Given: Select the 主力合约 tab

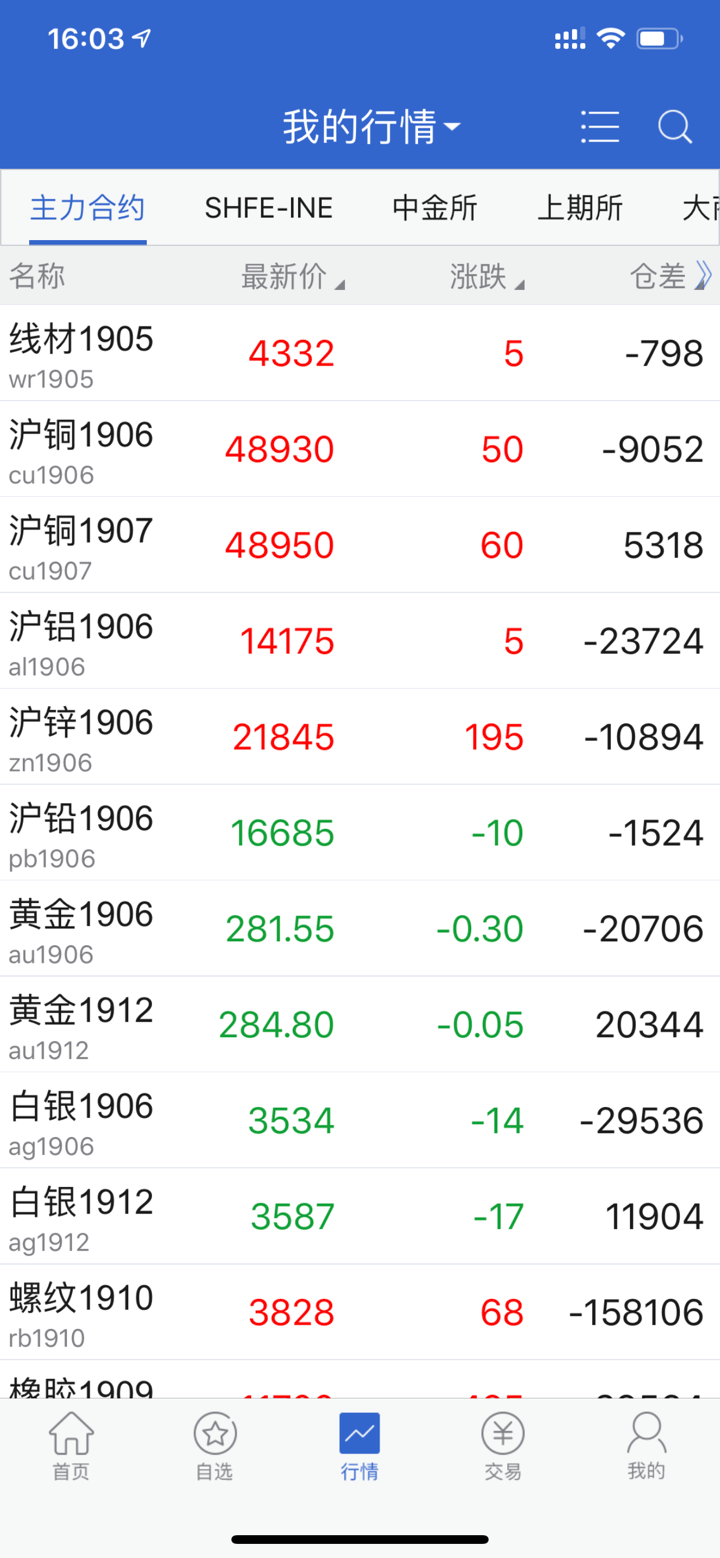Looking at the screenshot, I should click(x=88, y=208).
